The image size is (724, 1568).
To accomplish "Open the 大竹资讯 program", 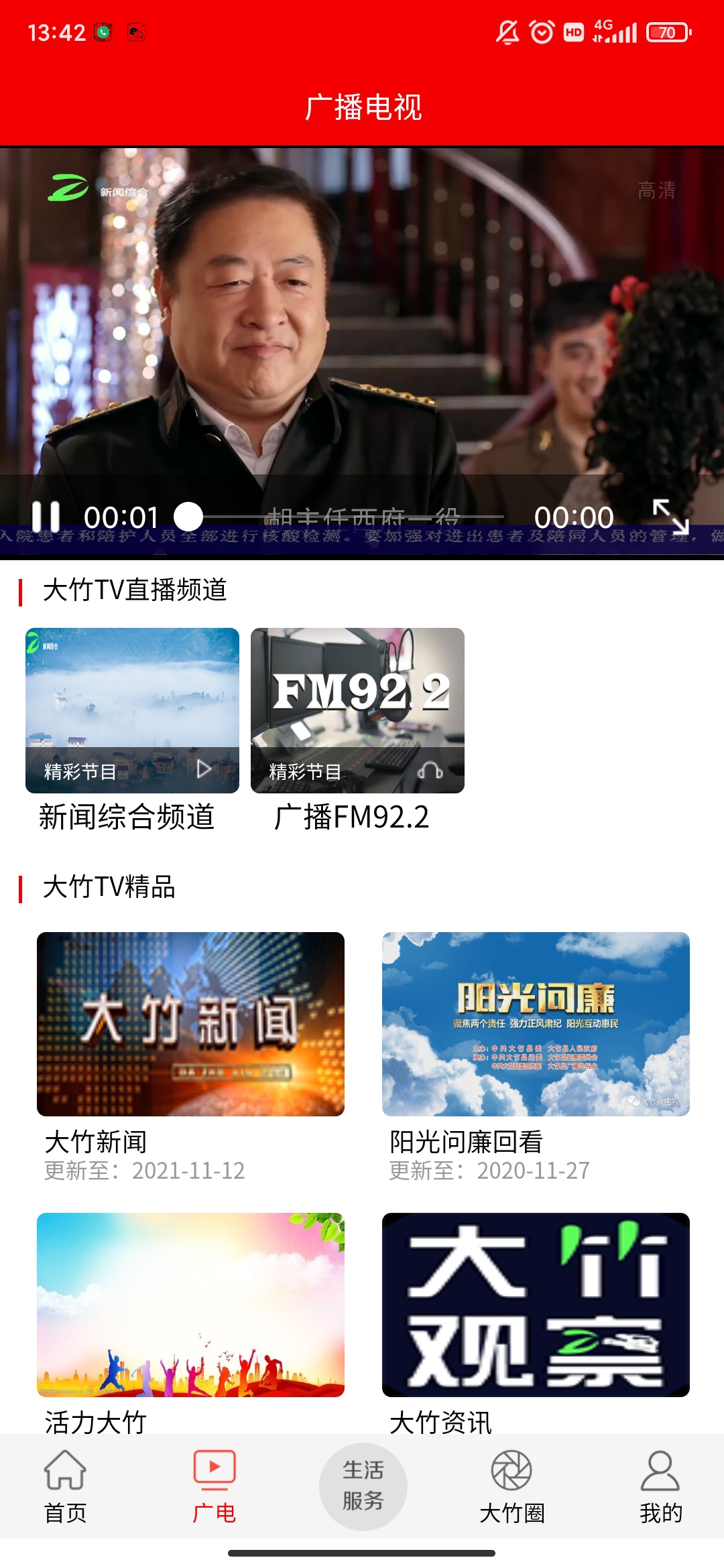I will point(536,1305).
